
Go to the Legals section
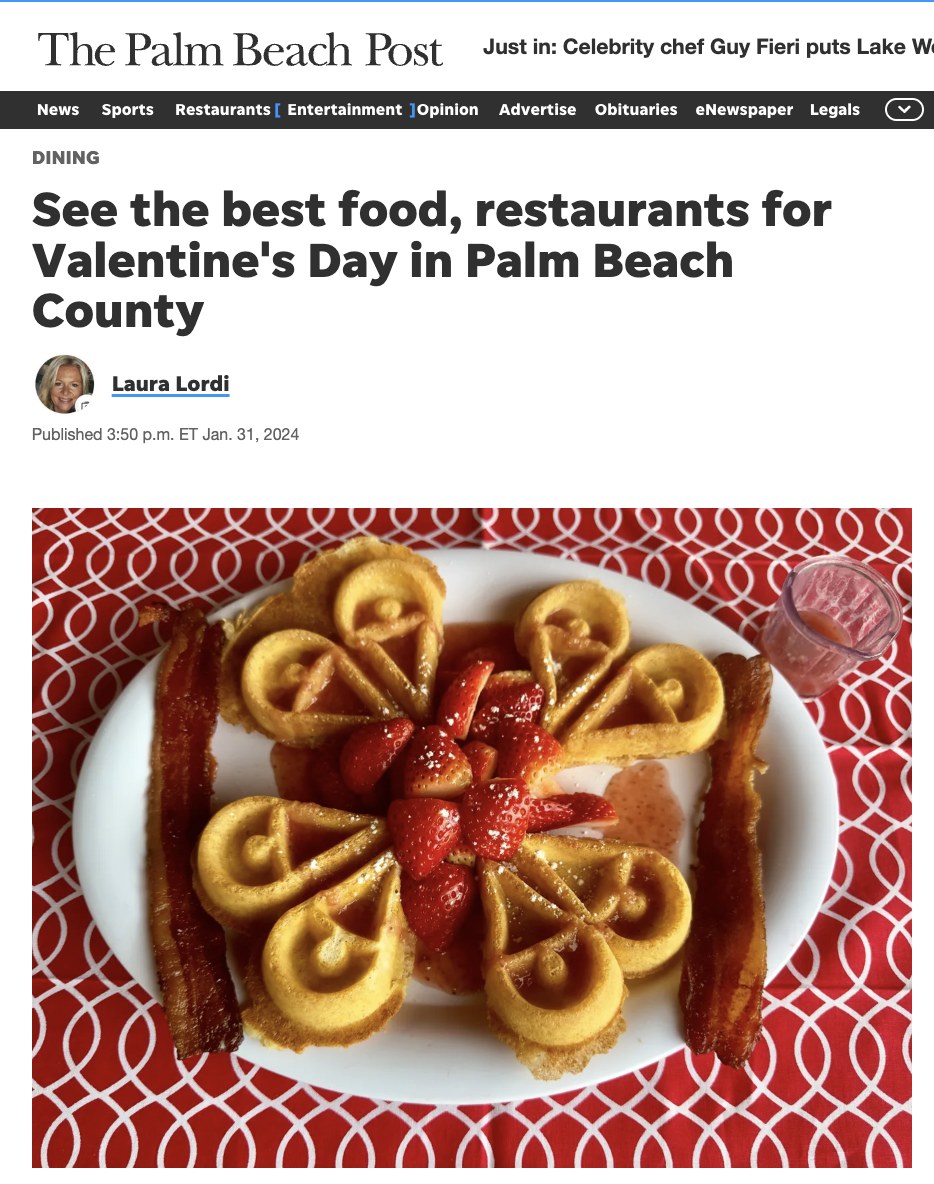point(834,110)
